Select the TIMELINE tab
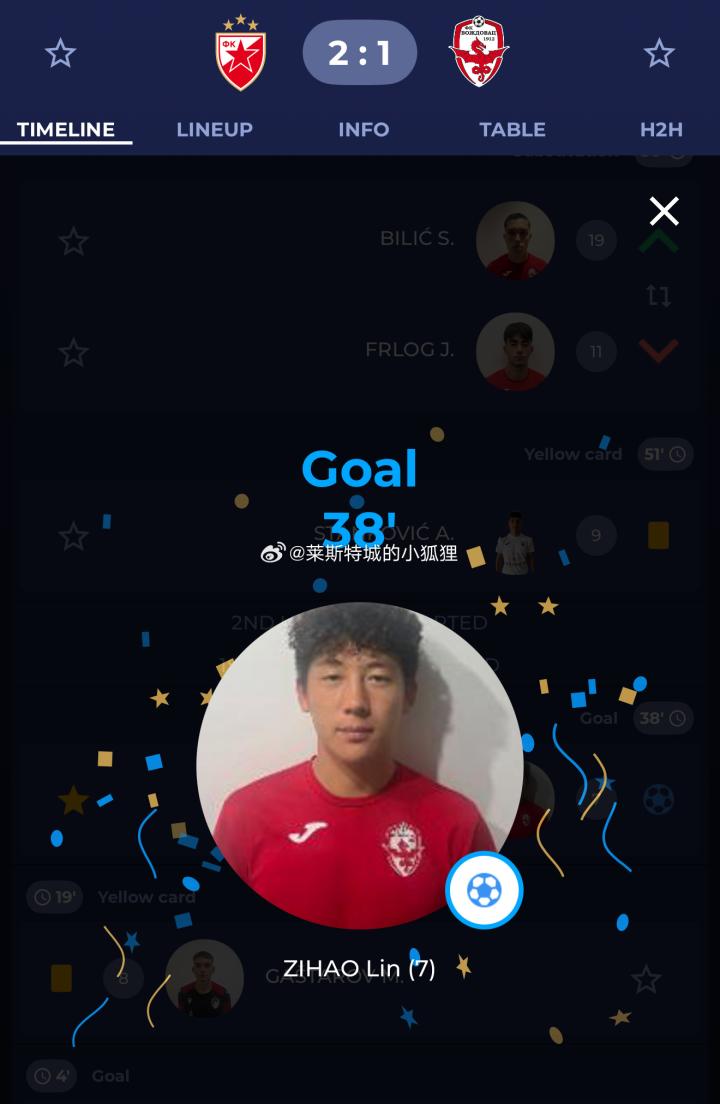The height and width of the screenshot is (1104, 720). 66,129
